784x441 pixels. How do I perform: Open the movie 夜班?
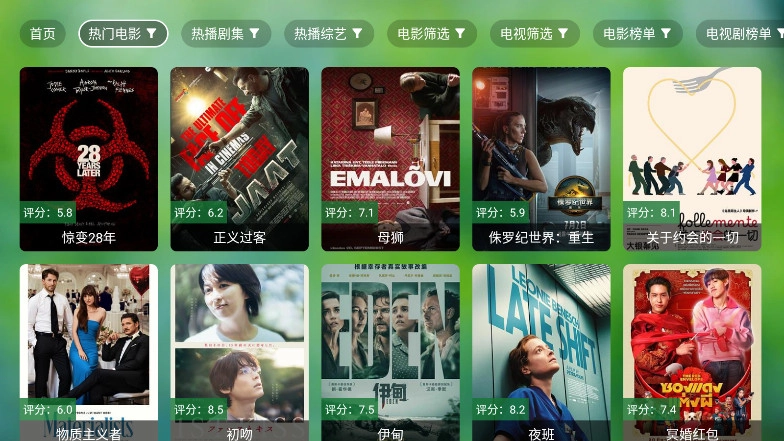point(541,352)
